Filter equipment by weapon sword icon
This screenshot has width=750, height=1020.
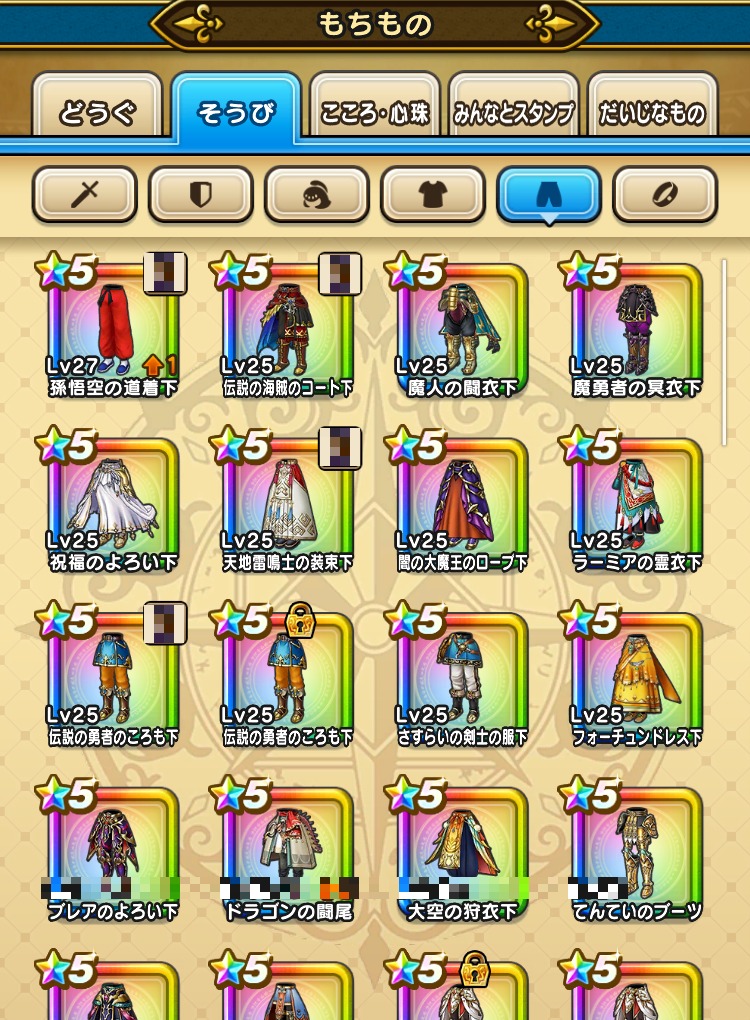85,194
